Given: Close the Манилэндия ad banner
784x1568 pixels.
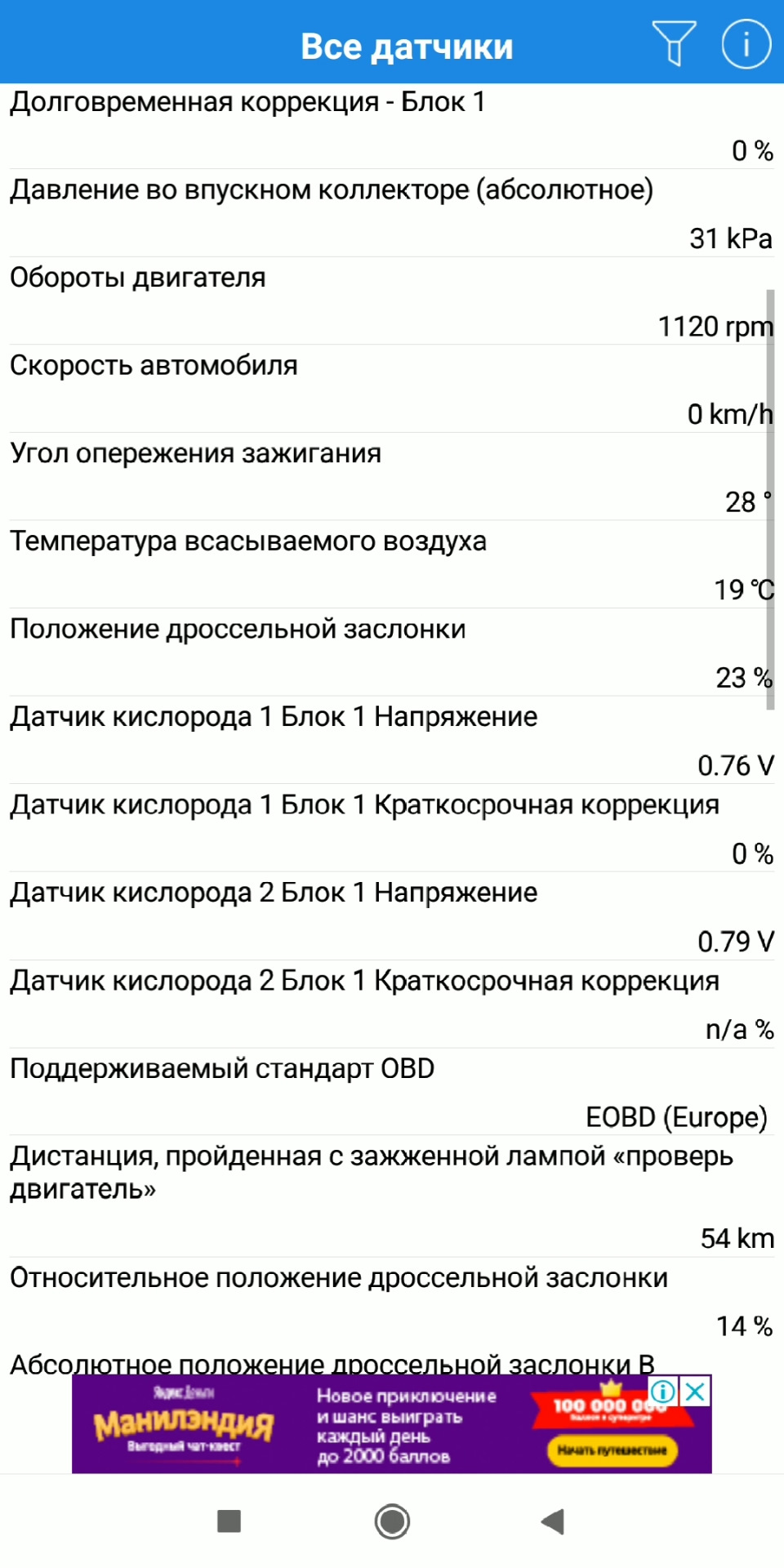Looking at the screenshot, I should pos(696,1392).
